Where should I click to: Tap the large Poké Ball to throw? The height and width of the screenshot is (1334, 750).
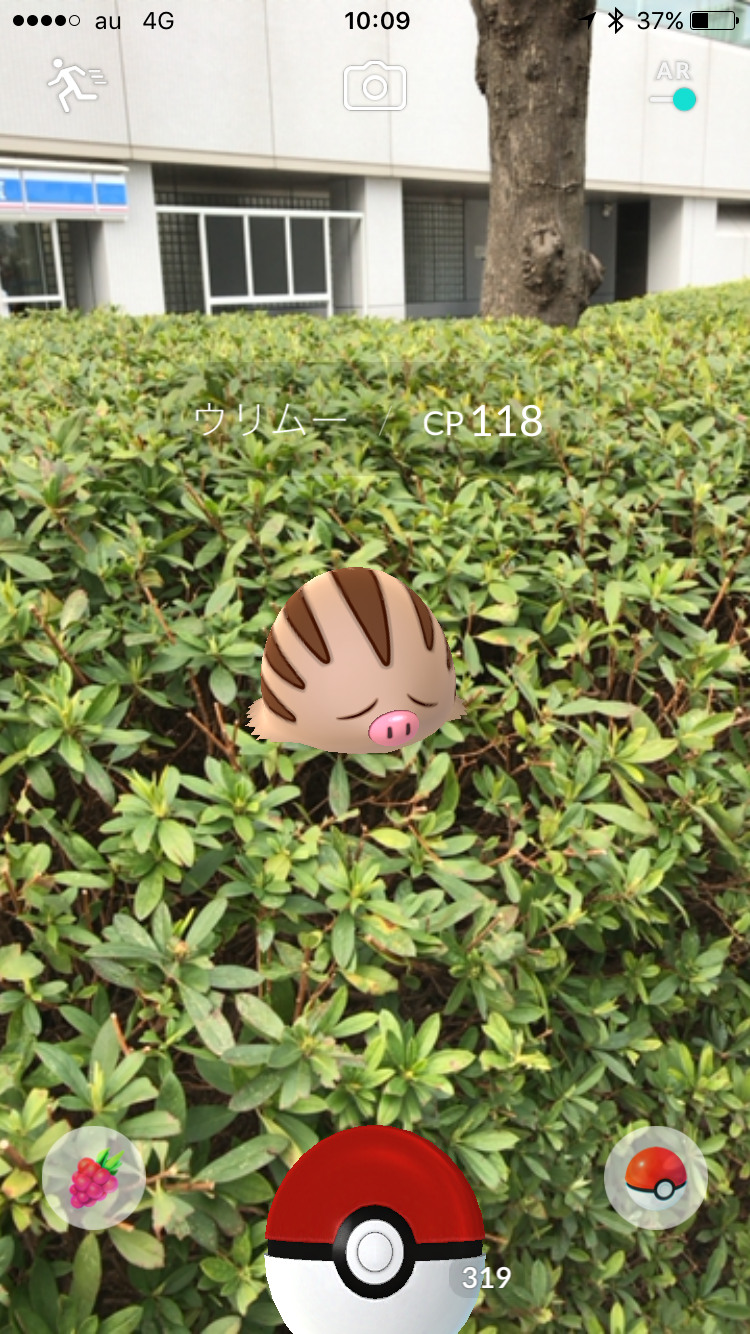click(375, 1232)
